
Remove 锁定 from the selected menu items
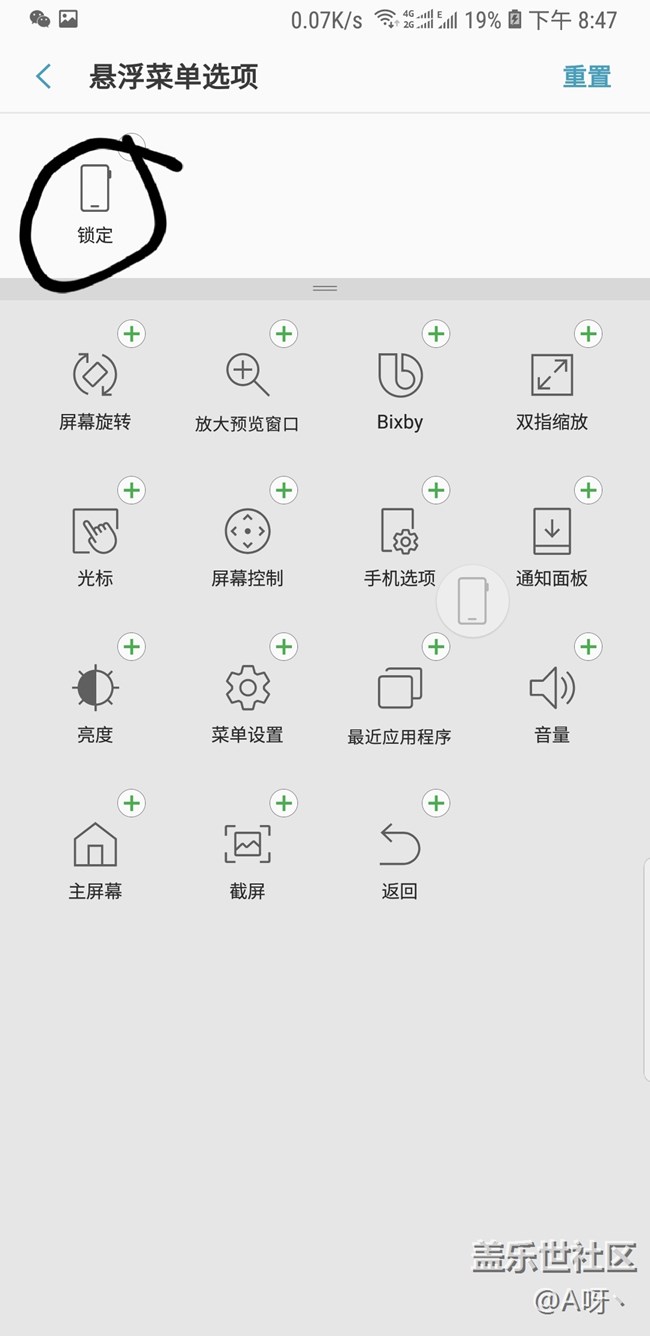(x=133, y=147)
